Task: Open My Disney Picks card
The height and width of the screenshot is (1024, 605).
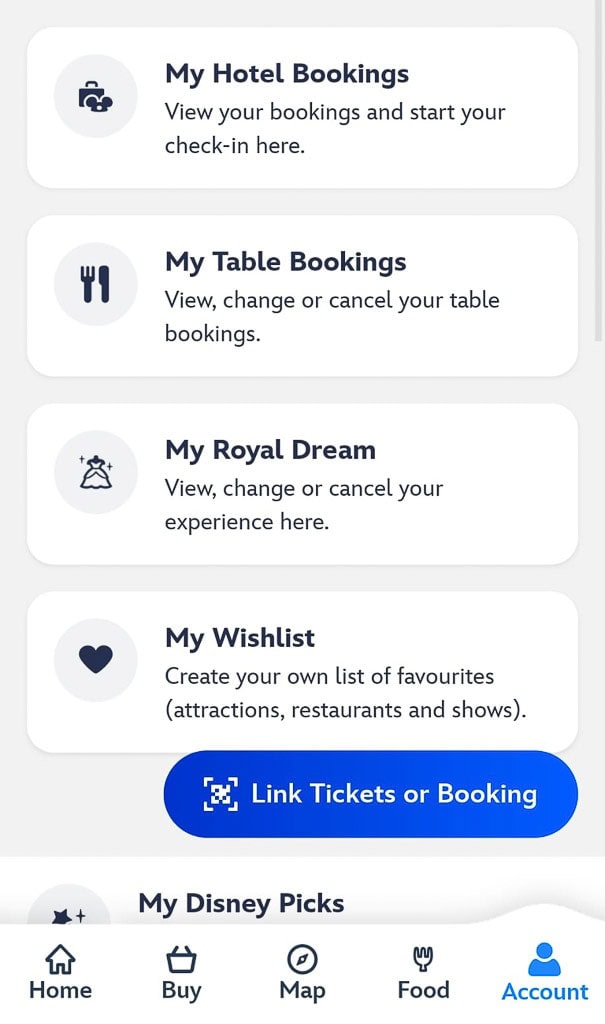Action: tap(241, 903)
